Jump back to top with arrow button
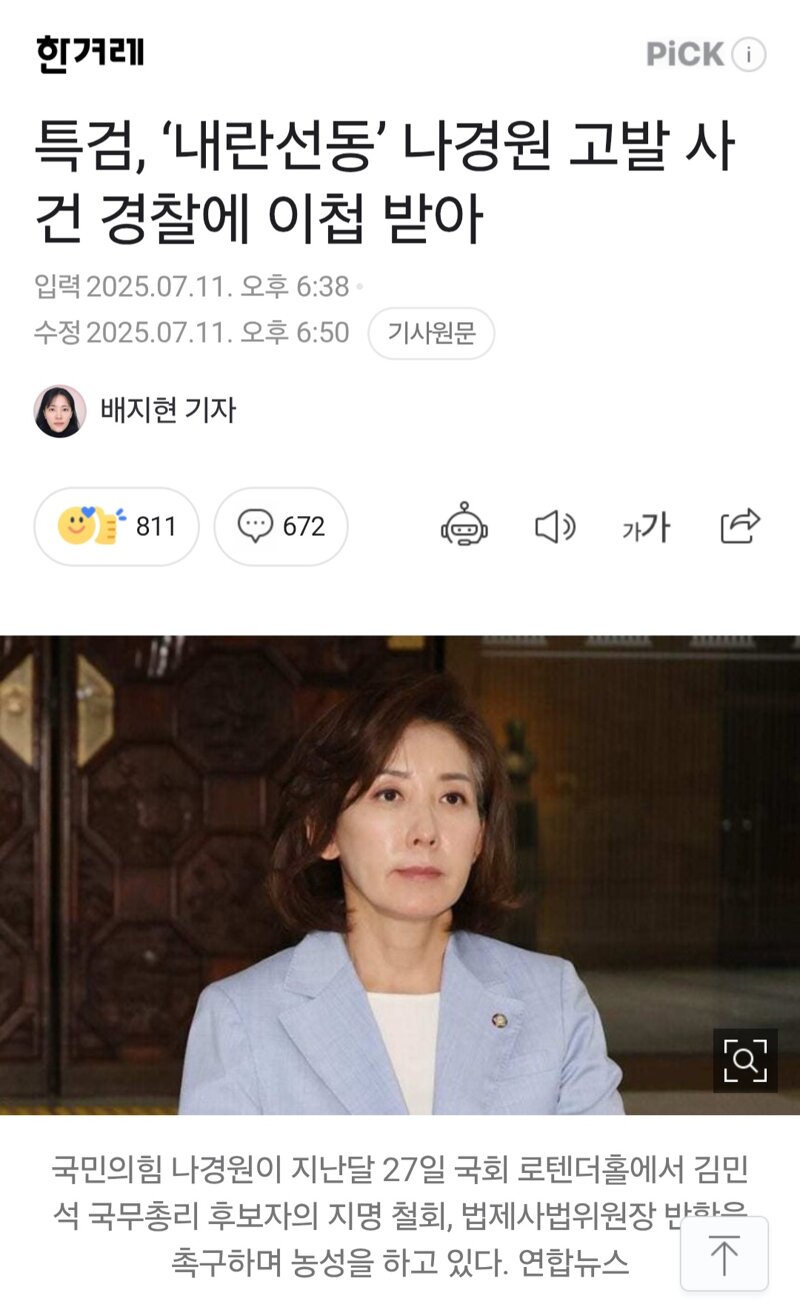800x1301 pixels. [724, 1253]
